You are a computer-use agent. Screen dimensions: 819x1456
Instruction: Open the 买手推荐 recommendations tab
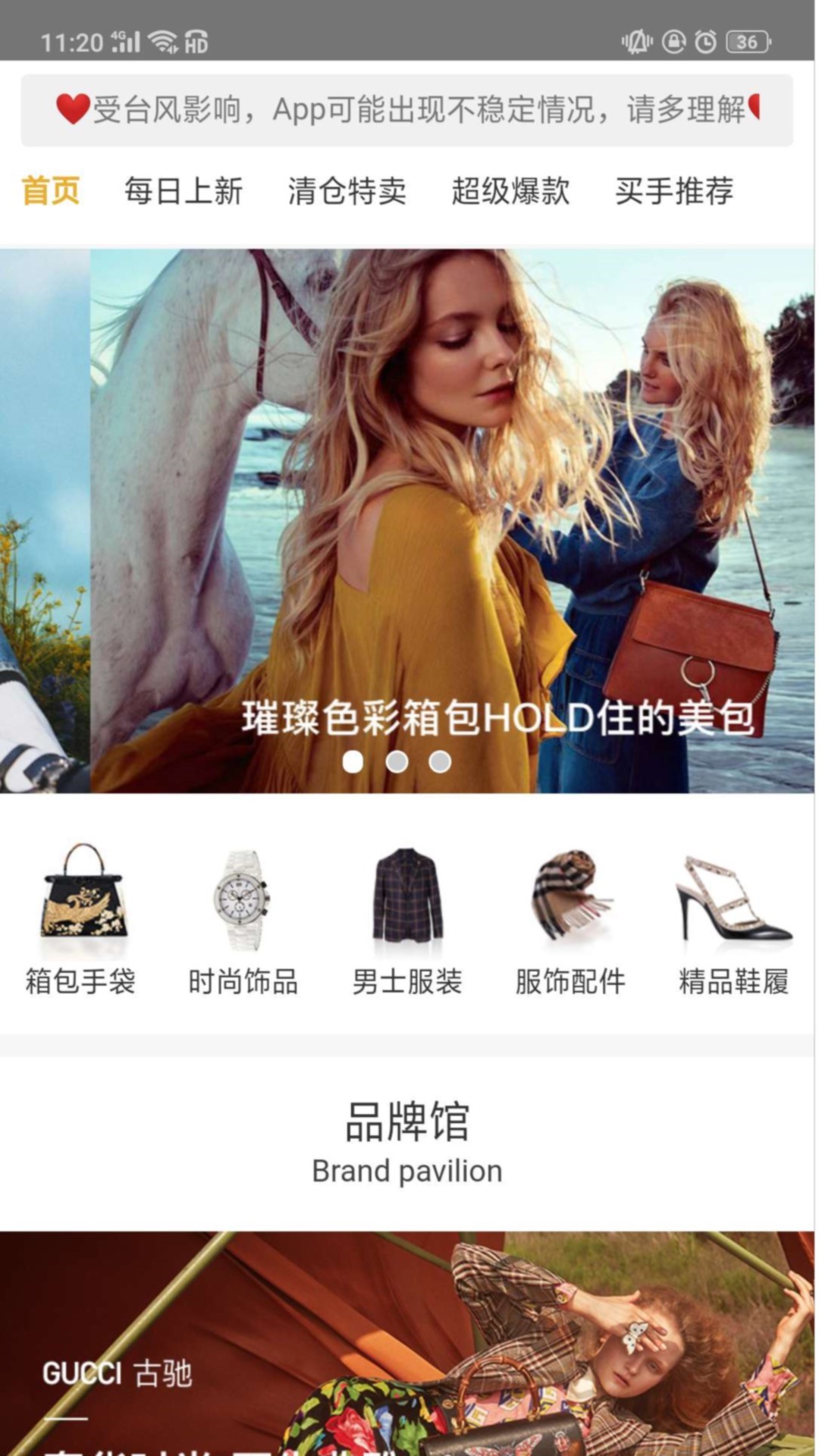coord(674,192)
